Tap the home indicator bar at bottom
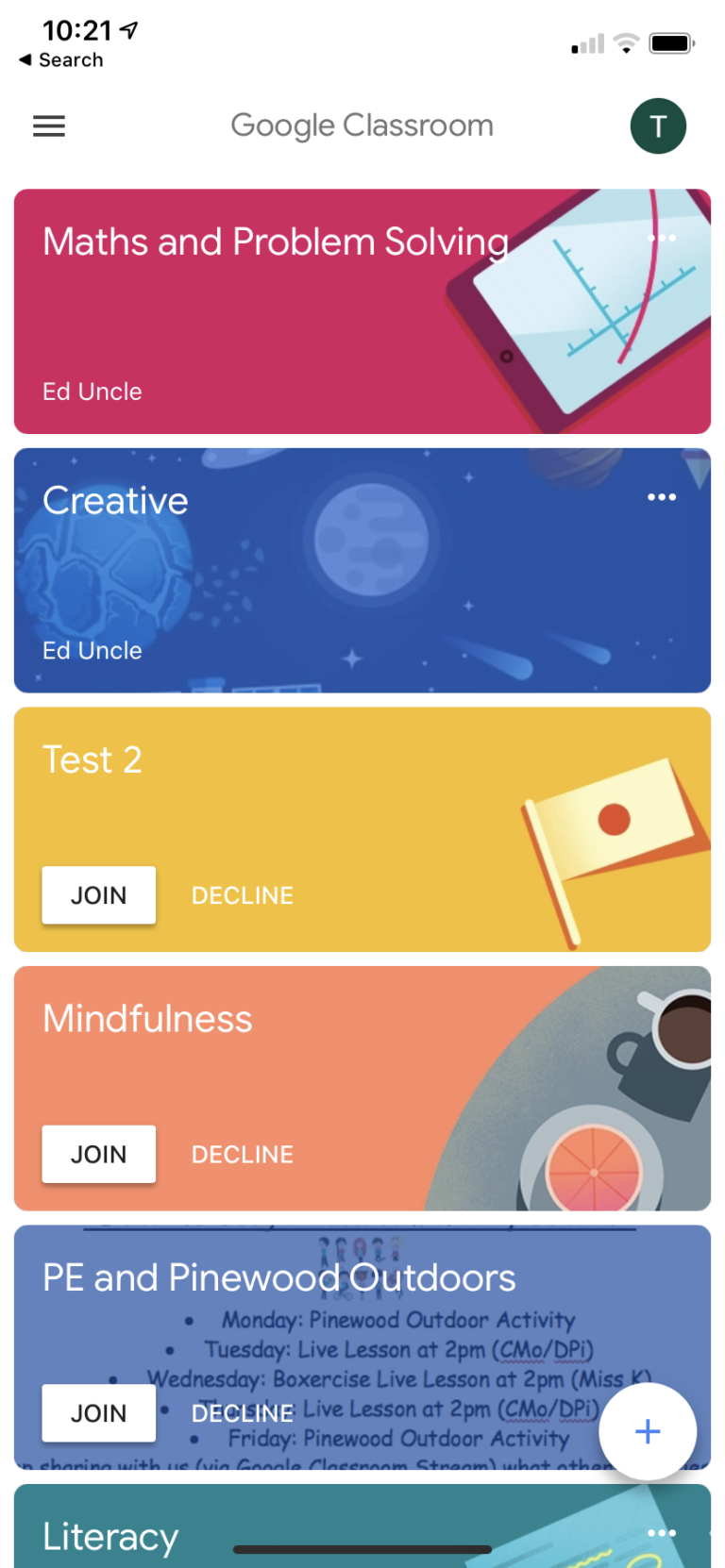This screenshot has height=1568, width=725. click(x=362, y=1549)
